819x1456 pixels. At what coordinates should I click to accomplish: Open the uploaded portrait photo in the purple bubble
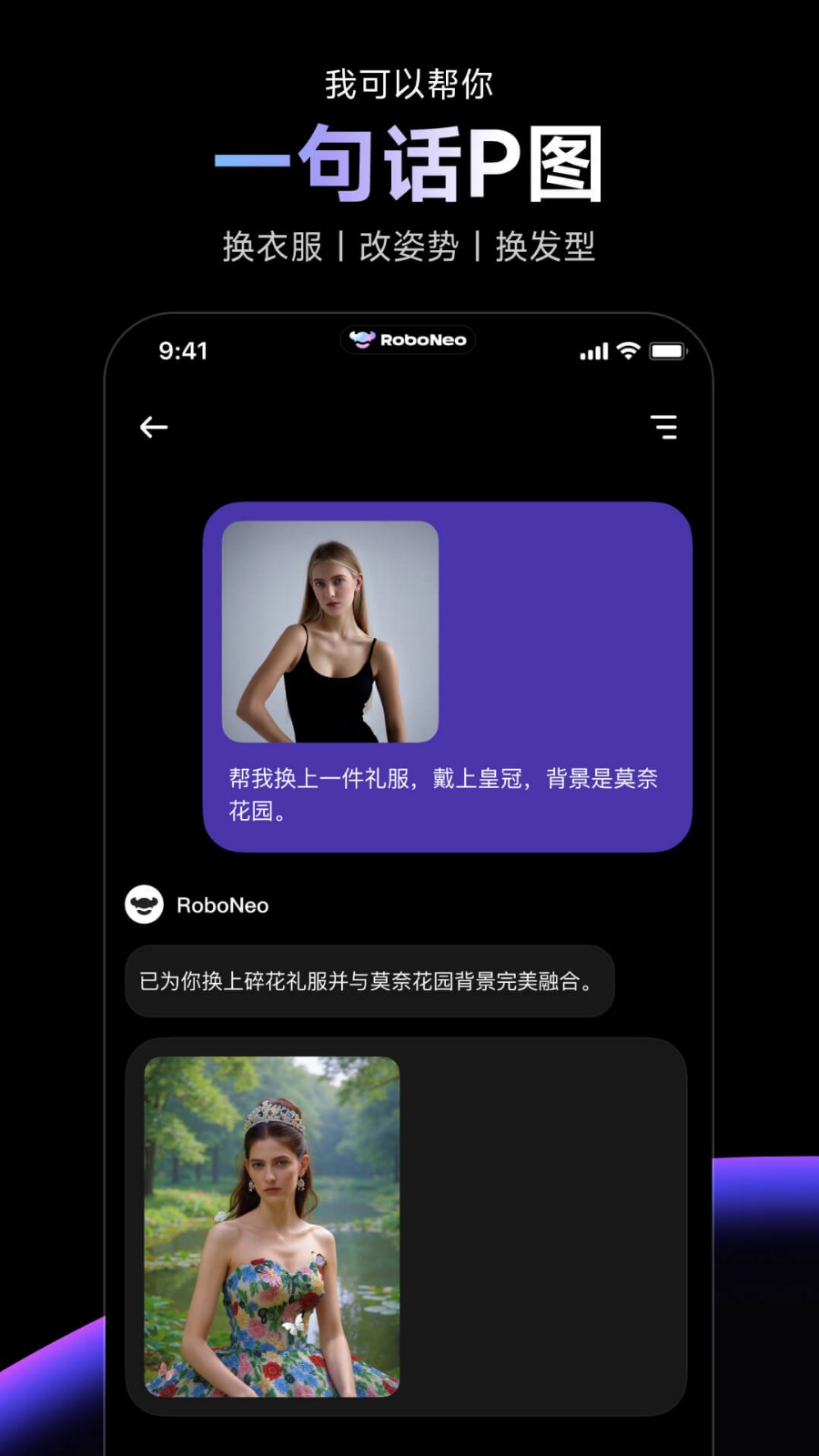pos(330,633)
